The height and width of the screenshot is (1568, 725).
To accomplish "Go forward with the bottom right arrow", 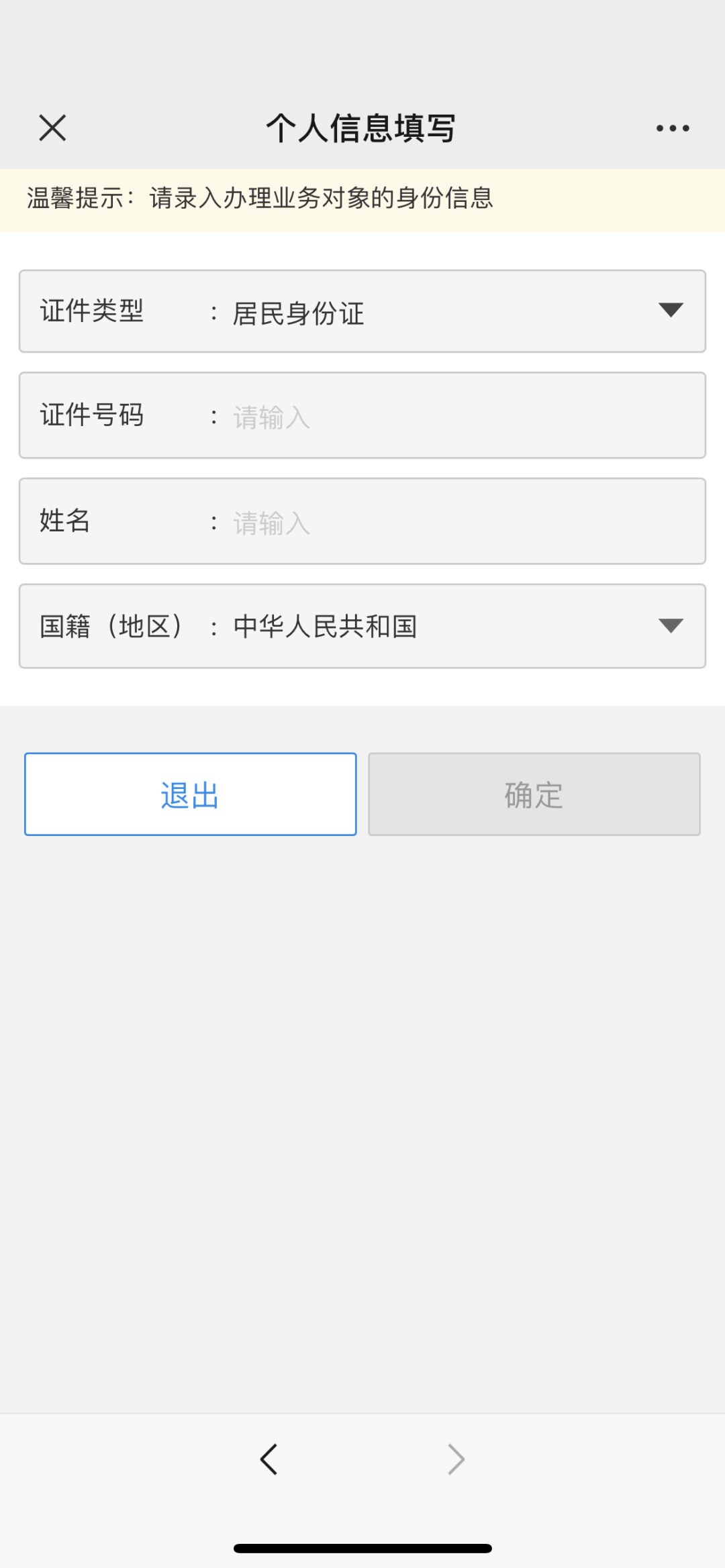I will (x=456, y=1459).
